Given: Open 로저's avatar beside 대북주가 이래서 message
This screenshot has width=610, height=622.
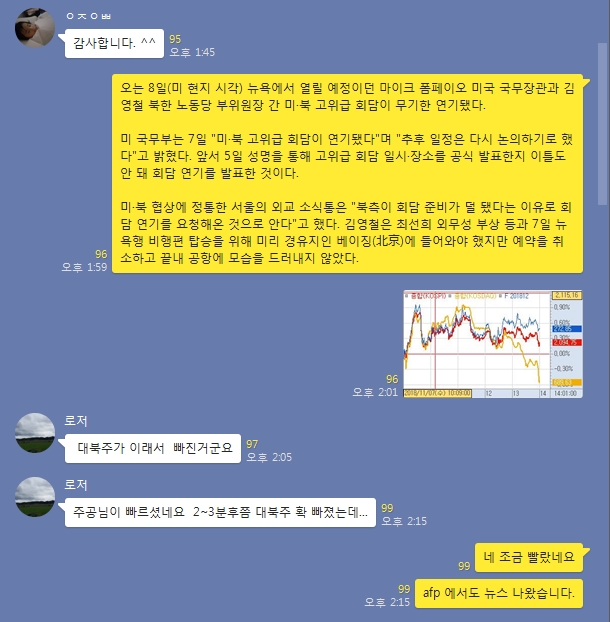Looking at the screenshot, I should (x=35, y=432).
